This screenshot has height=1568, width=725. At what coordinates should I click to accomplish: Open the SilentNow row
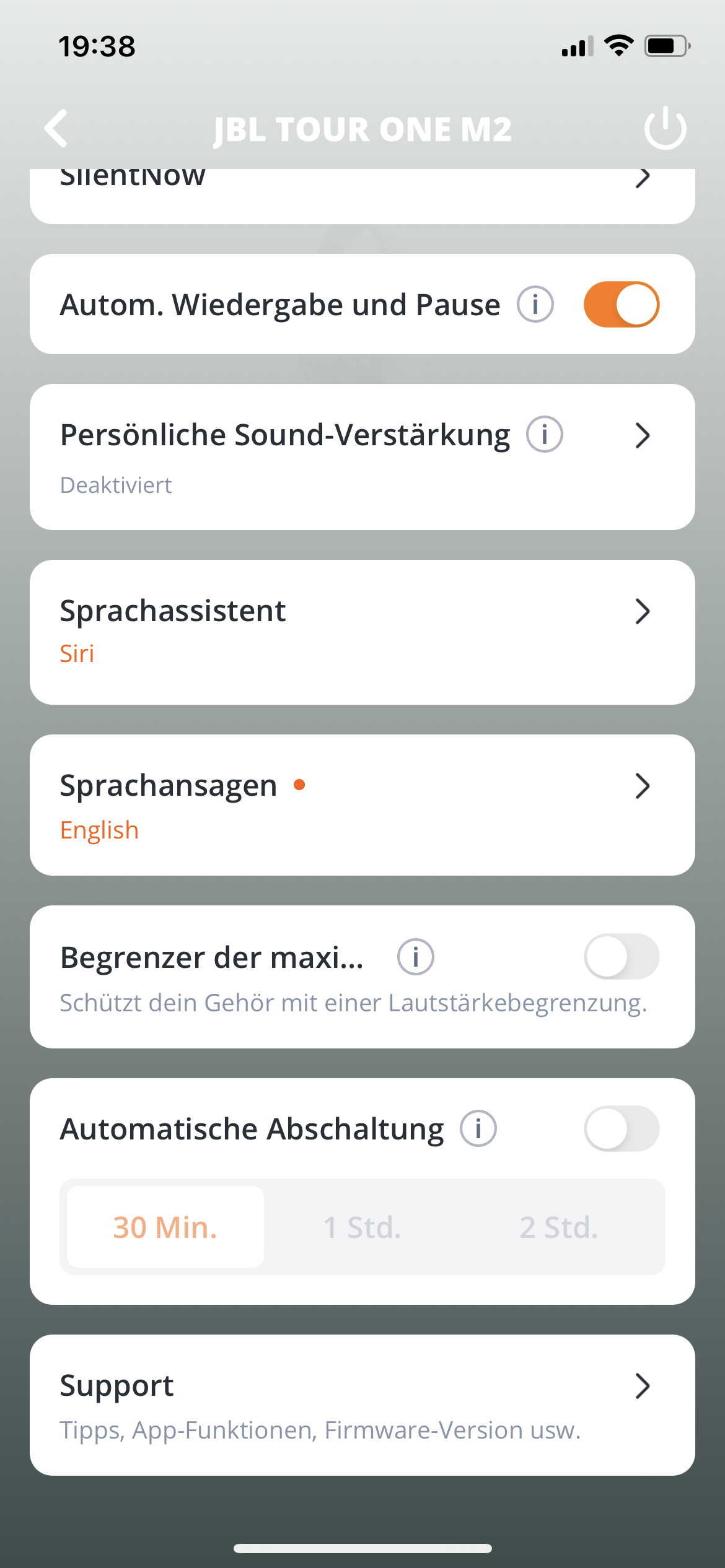click(362, 196)
